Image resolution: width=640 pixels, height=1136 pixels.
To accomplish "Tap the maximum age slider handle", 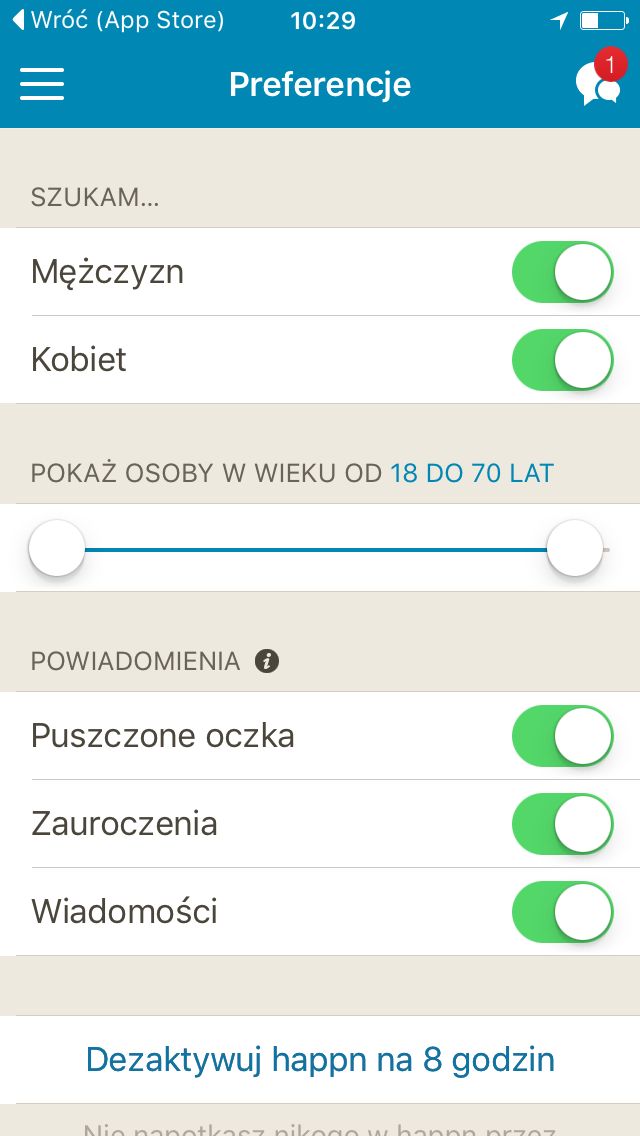I will (575, 548).
